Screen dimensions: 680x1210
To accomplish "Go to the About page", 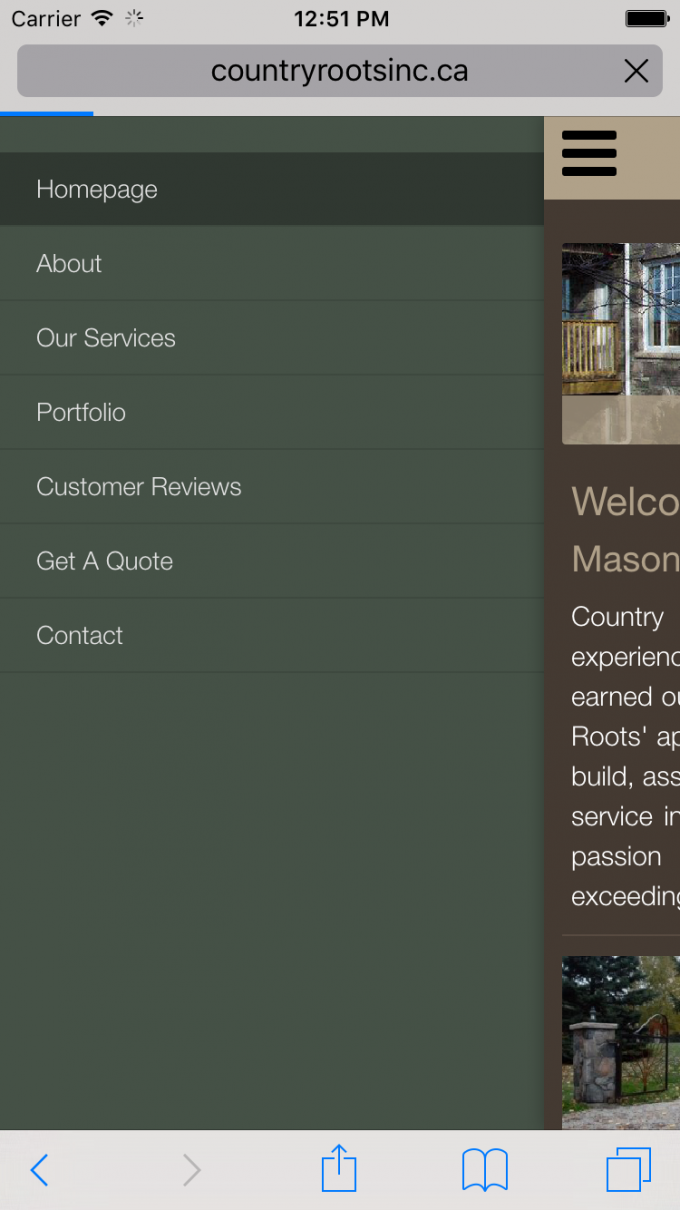I will (x=69, y=264).
